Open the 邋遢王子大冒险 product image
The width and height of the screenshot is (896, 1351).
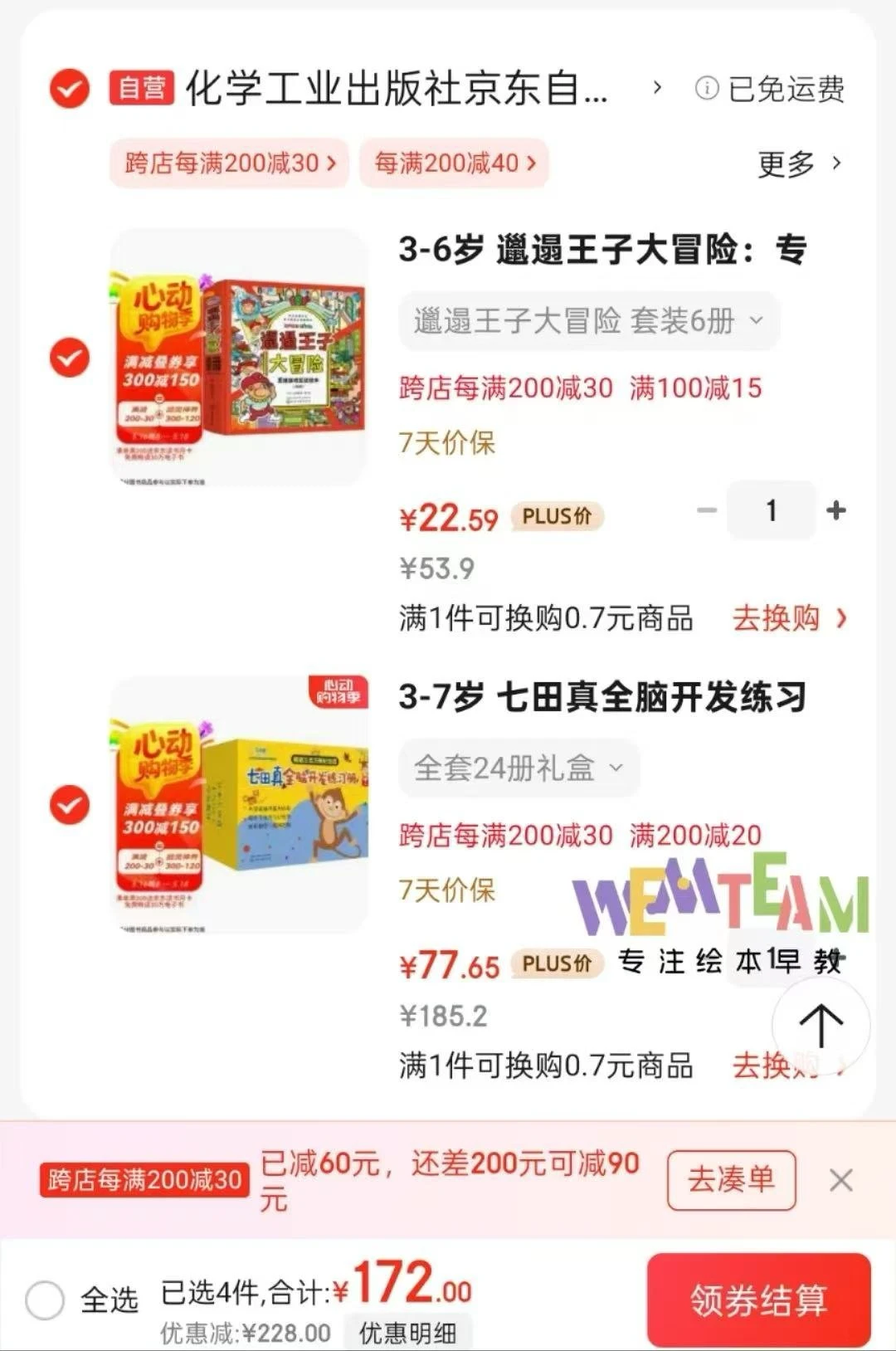(240, 358)
